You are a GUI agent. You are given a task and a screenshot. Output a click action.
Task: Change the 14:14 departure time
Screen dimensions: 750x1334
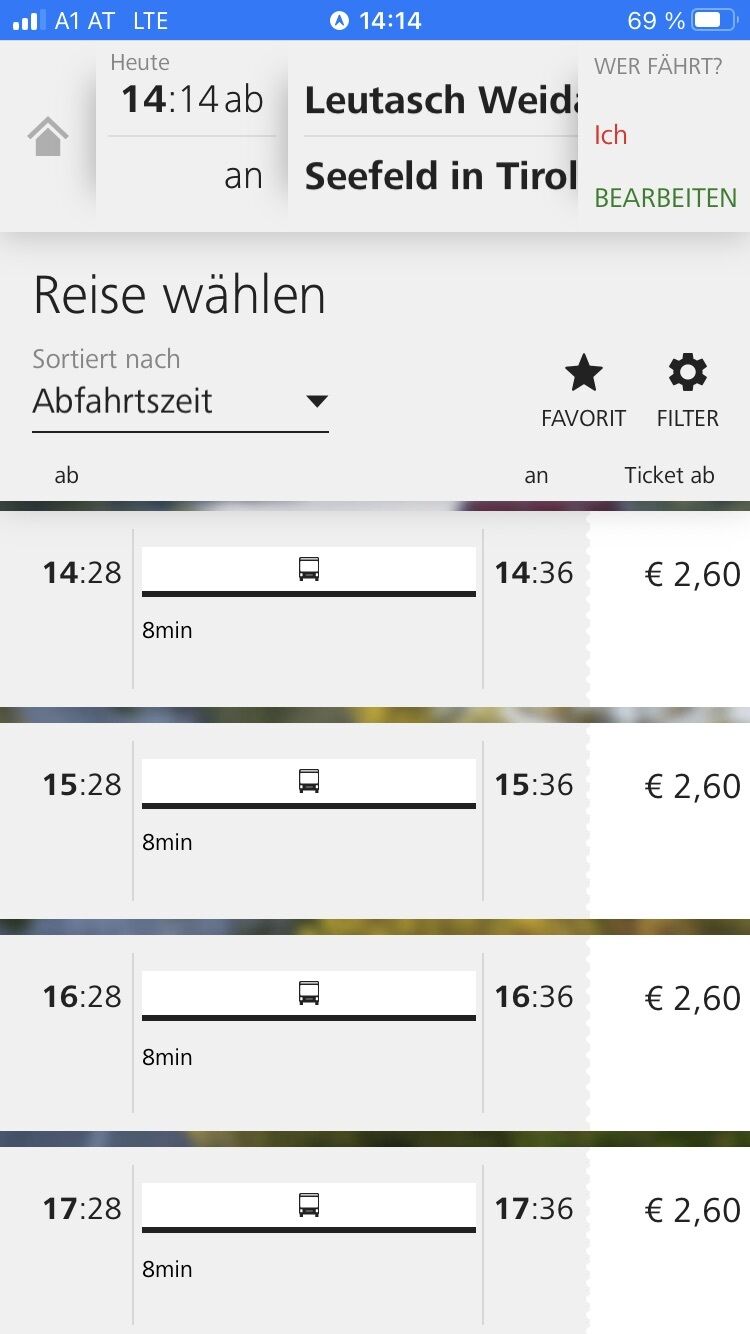(x=192, y=99)
